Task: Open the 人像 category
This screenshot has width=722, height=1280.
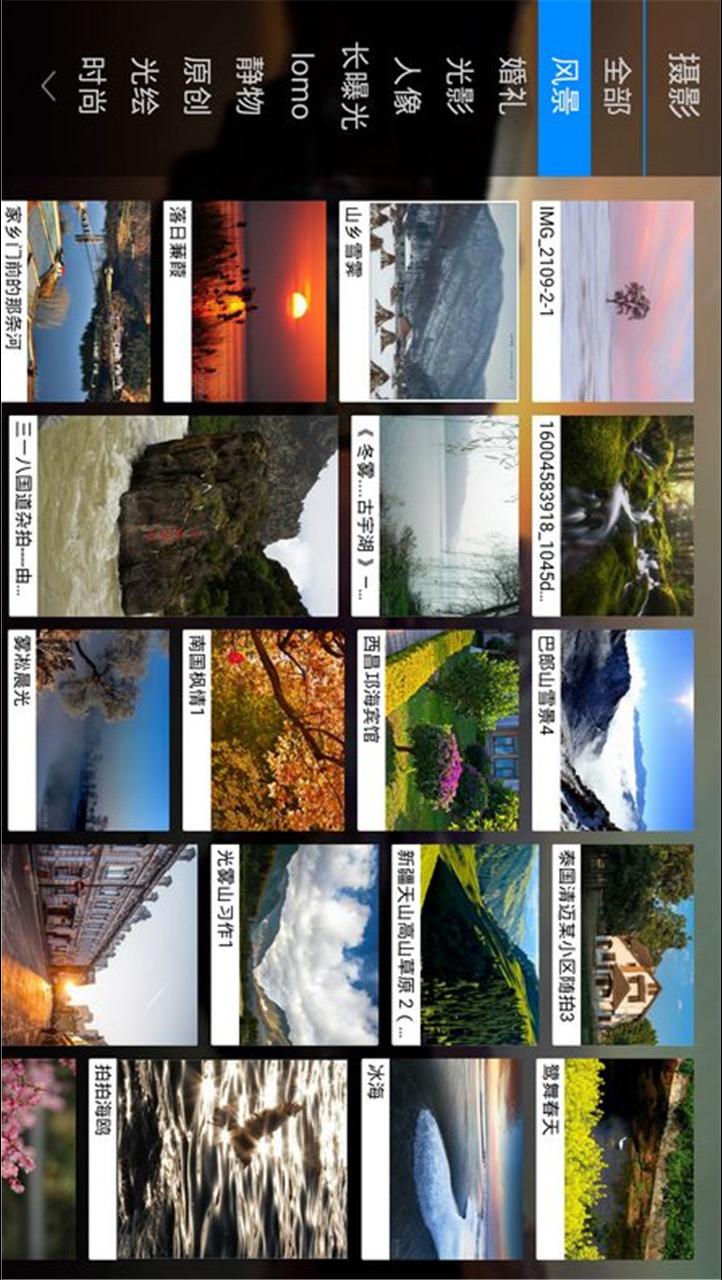Action: (x=405, y=90)
